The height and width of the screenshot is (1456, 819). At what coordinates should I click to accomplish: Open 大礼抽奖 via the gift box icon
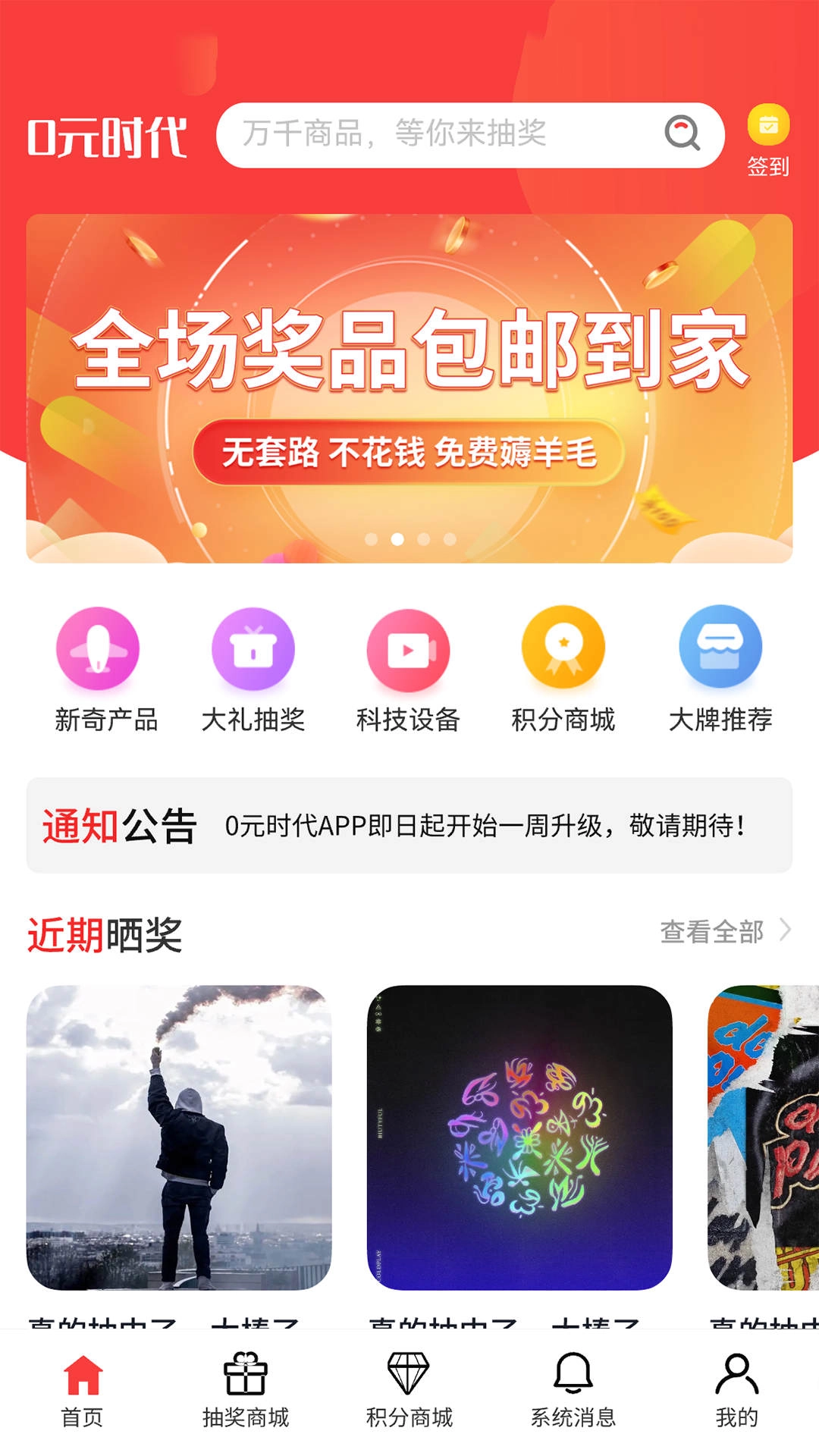[x=253, y=649]
